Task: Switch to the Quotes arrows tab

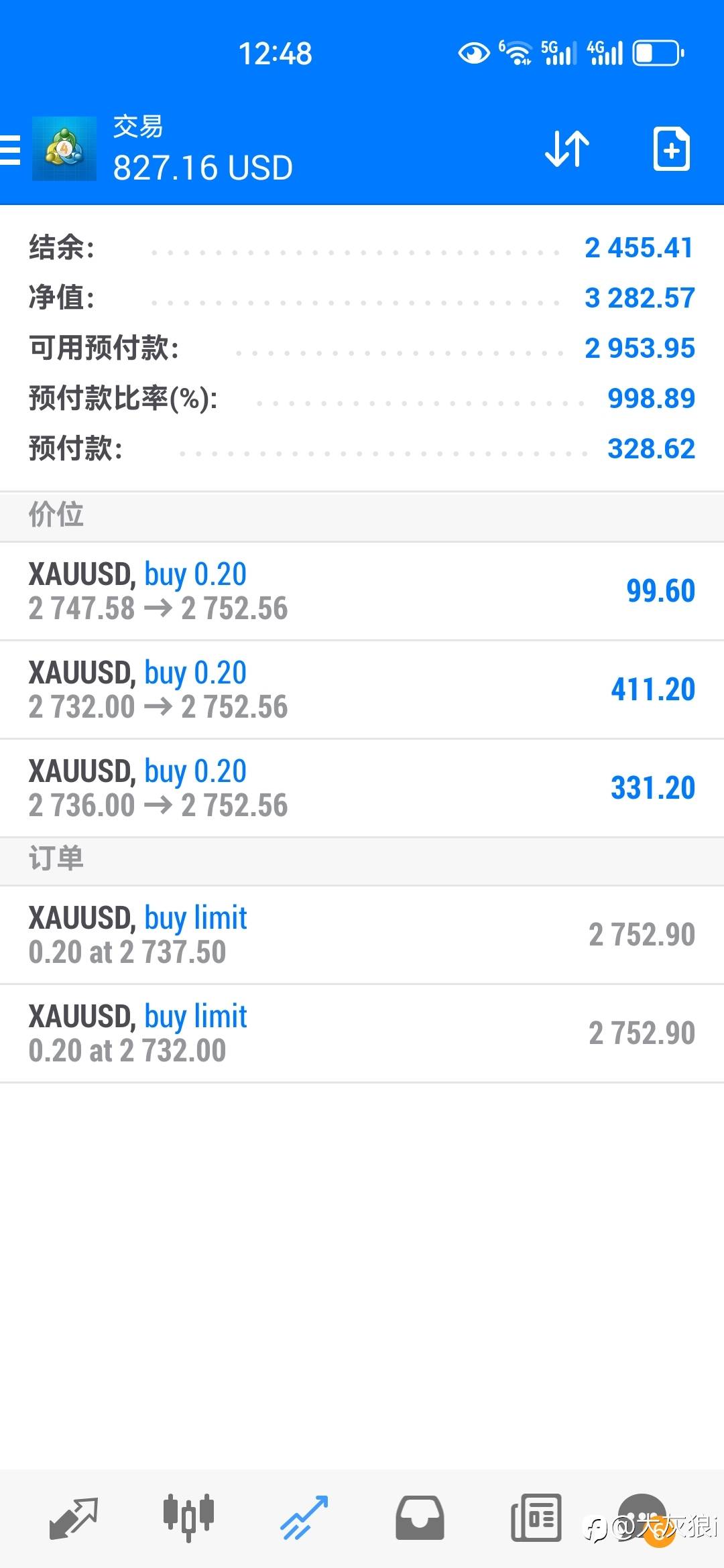Action: coord(74,1518)
